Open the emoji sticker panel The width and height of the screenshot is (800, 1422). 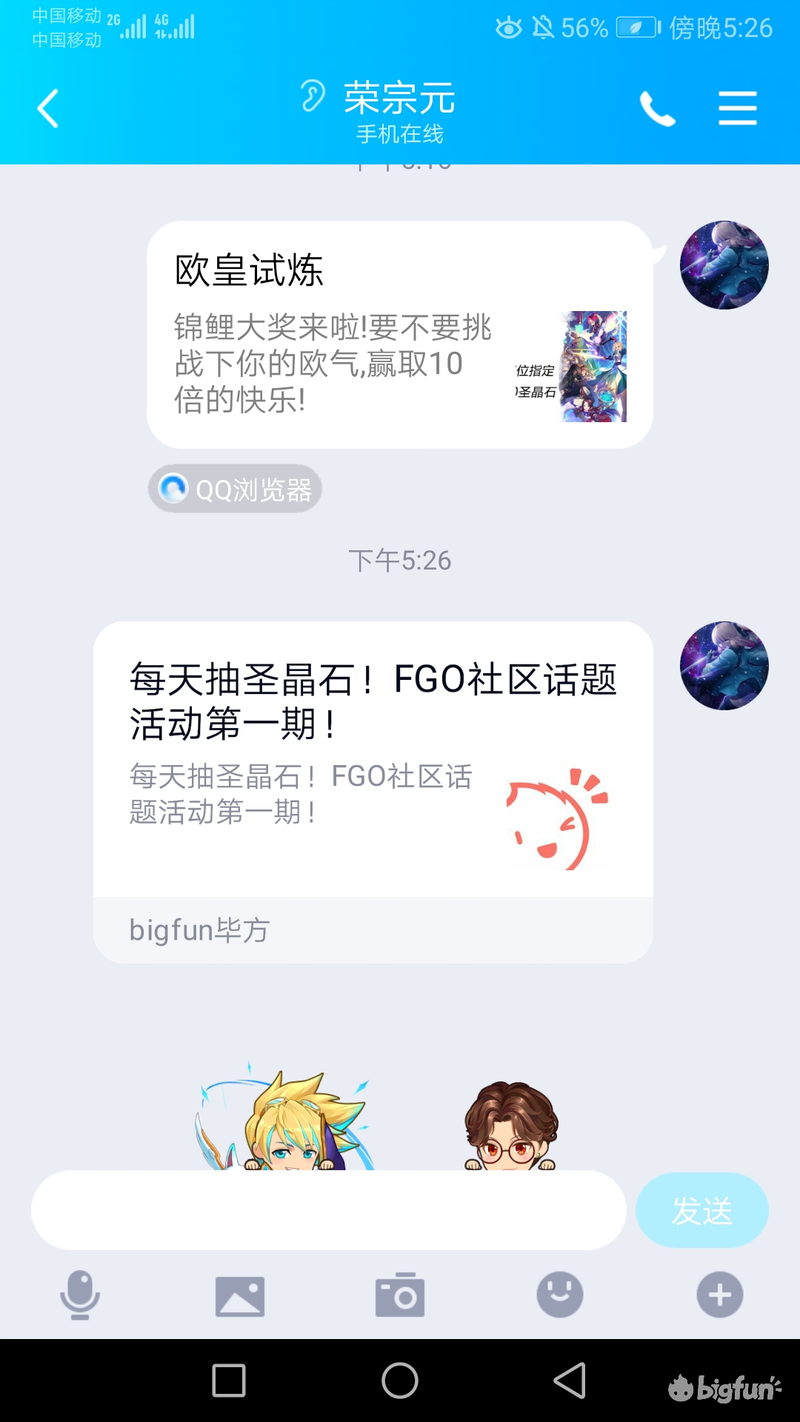(x=560, y=1295)
